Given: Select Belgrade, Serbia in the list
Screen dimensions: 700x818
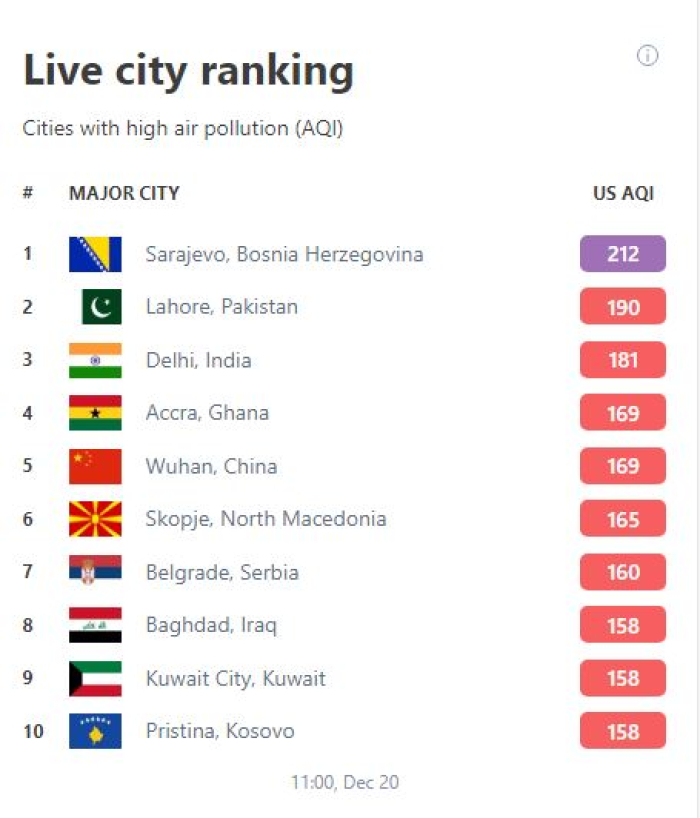Looking at the screenshot, I should tap(222, 572).
